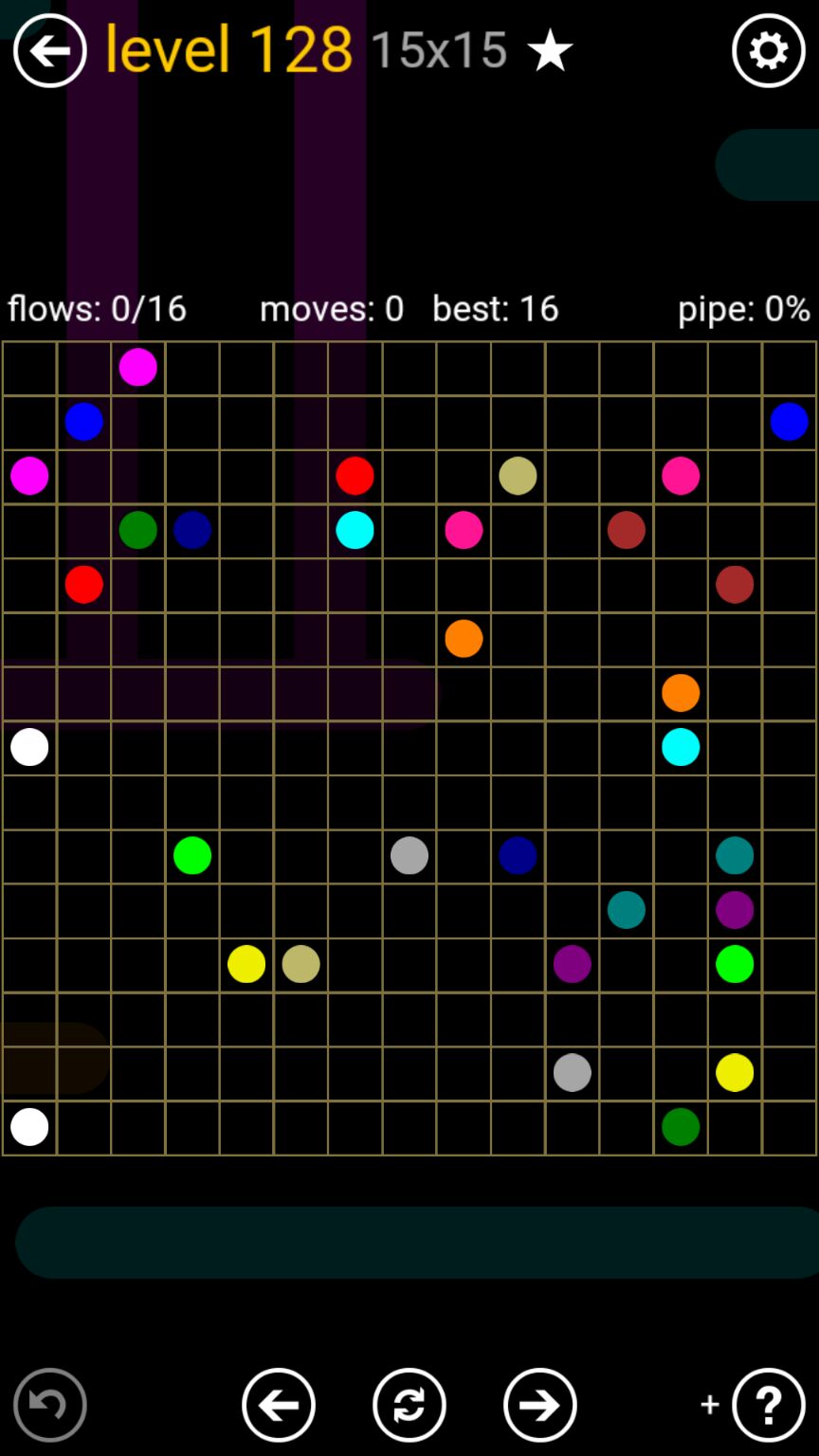This screenshot has height=1456, width=819.
Task: Go back using the top-left arrow
Action: coord(49,50)
